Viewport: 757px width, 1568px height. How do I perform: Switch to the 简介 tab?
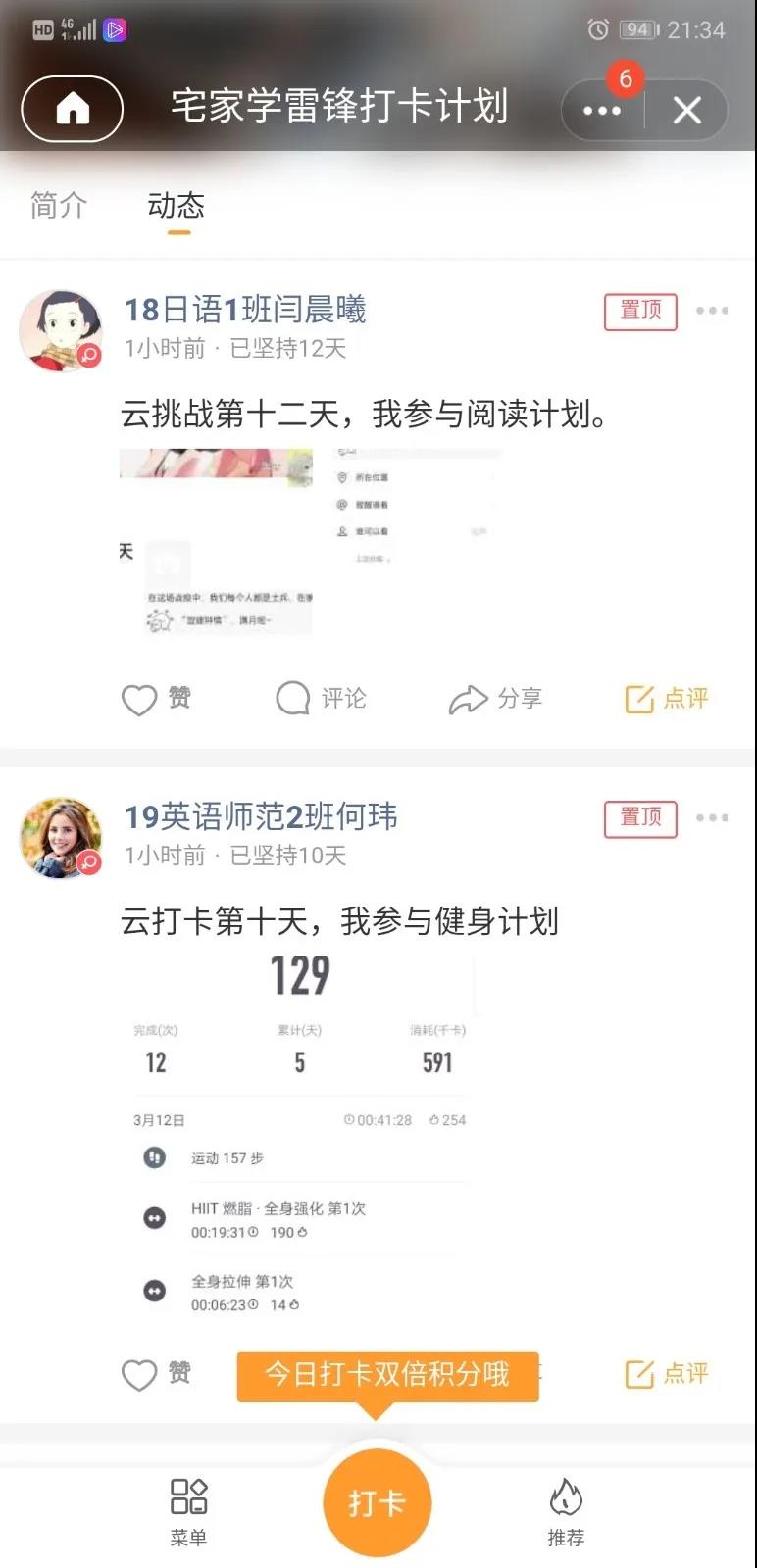59,205
